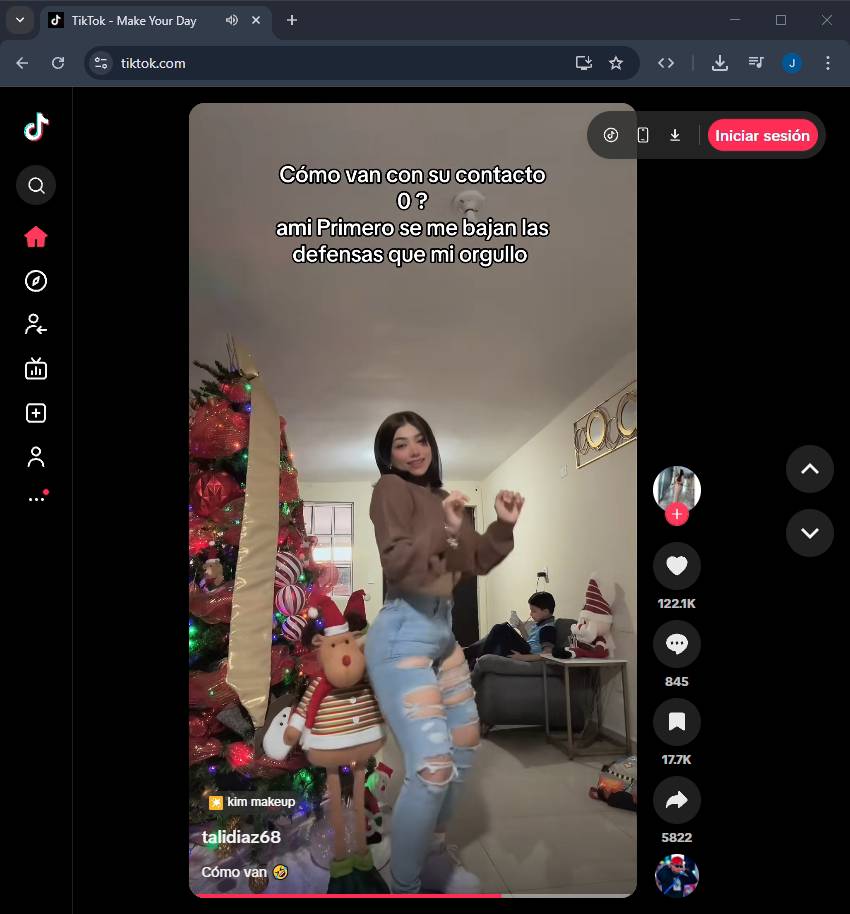Image resolution: width=850 pixels, height=914 pixels.
Task: Open the upload plus icon
Action: [36, 413]
